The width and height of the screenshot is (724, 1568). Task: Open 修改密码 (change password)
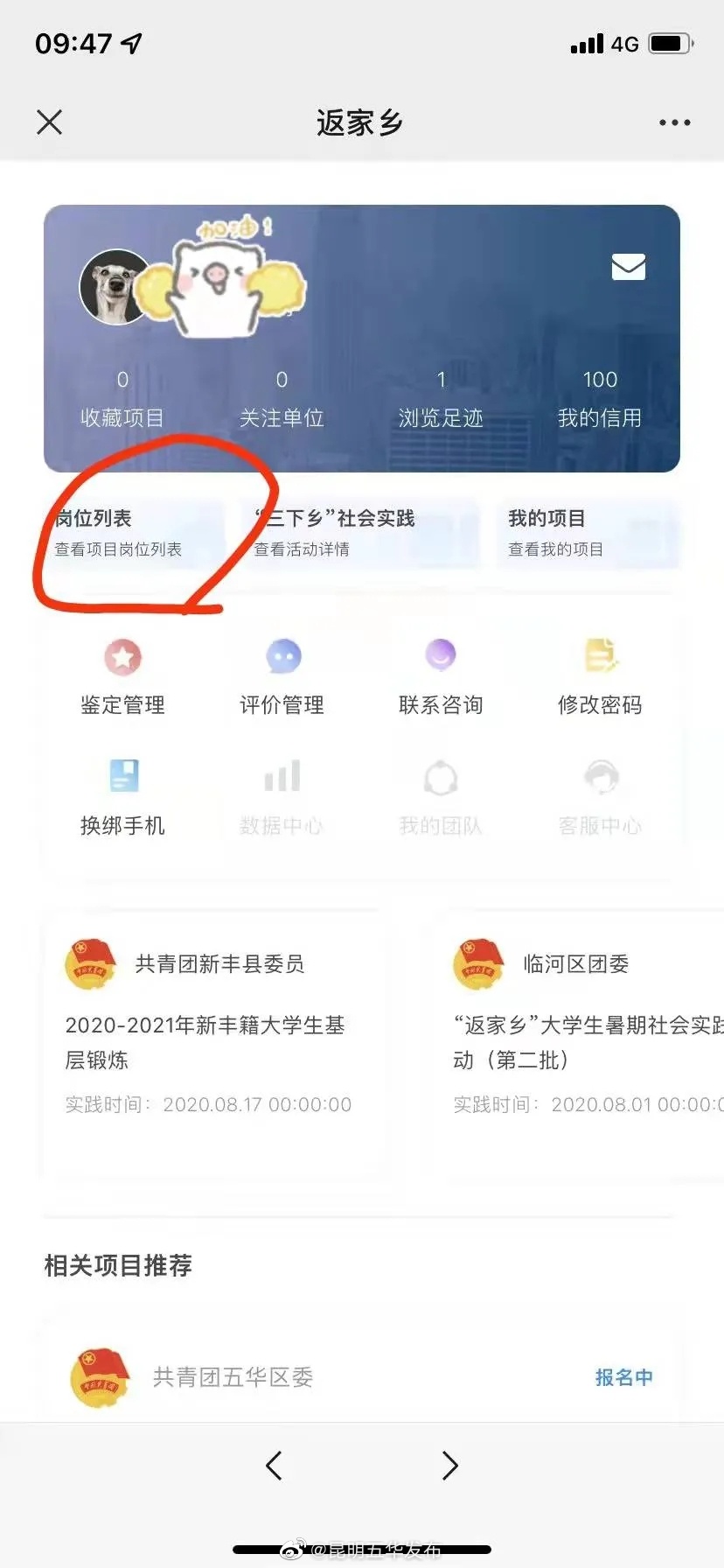(599, 674)
